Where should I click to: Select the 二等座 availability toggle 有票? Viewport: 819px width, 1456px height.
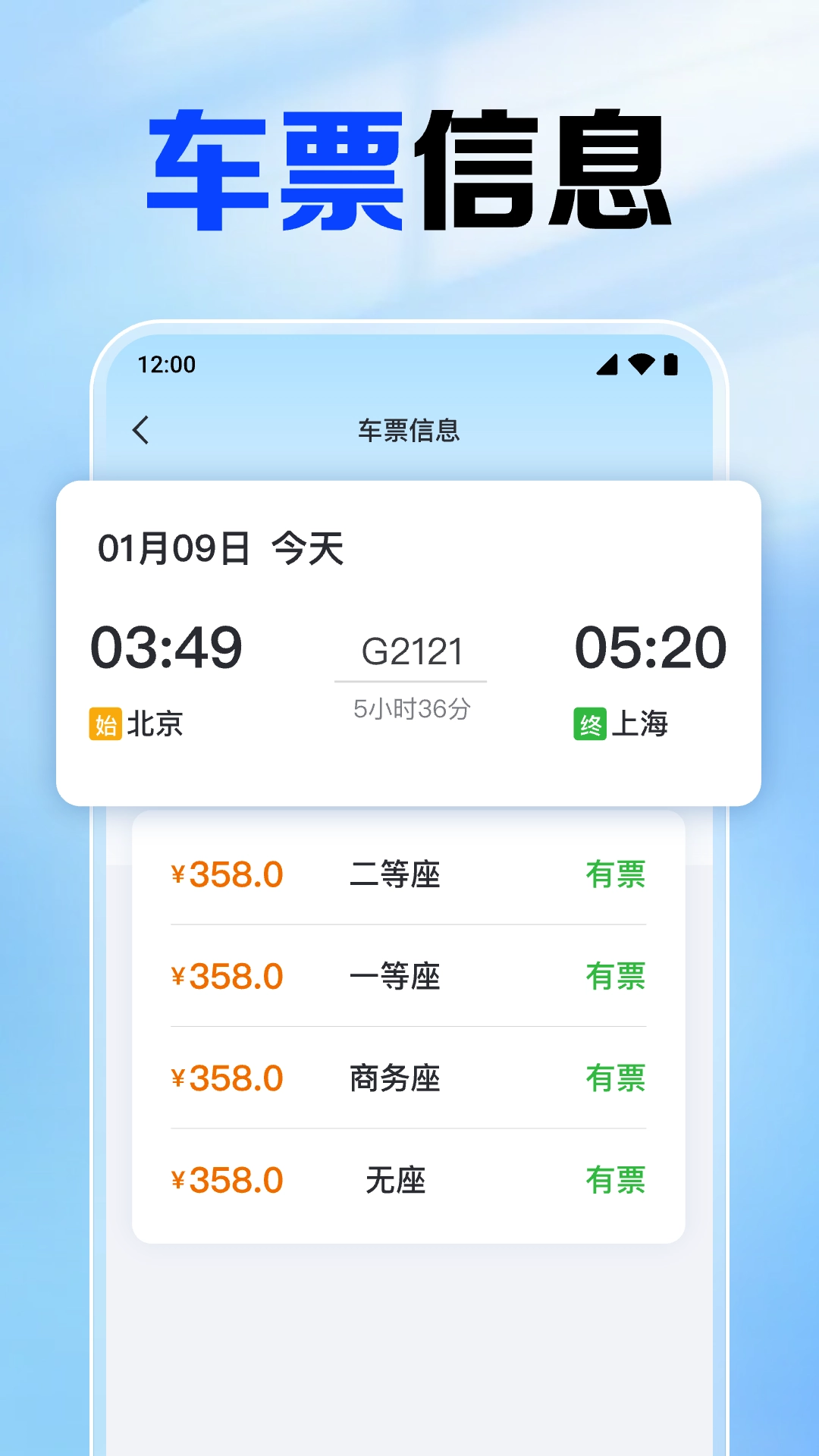tap(616, 876)
